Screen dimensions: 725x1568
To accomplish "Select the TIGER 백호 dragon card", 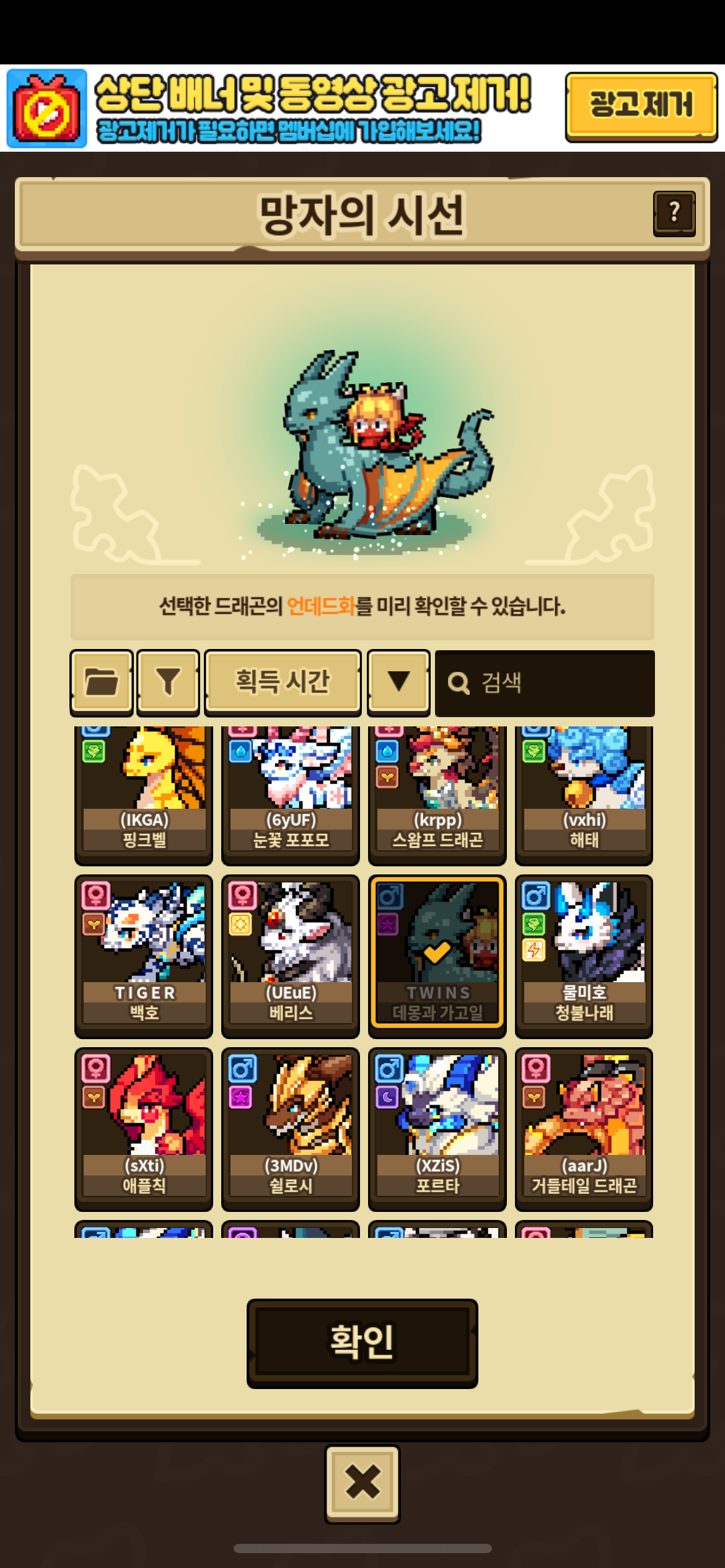I will coord(144,956).
